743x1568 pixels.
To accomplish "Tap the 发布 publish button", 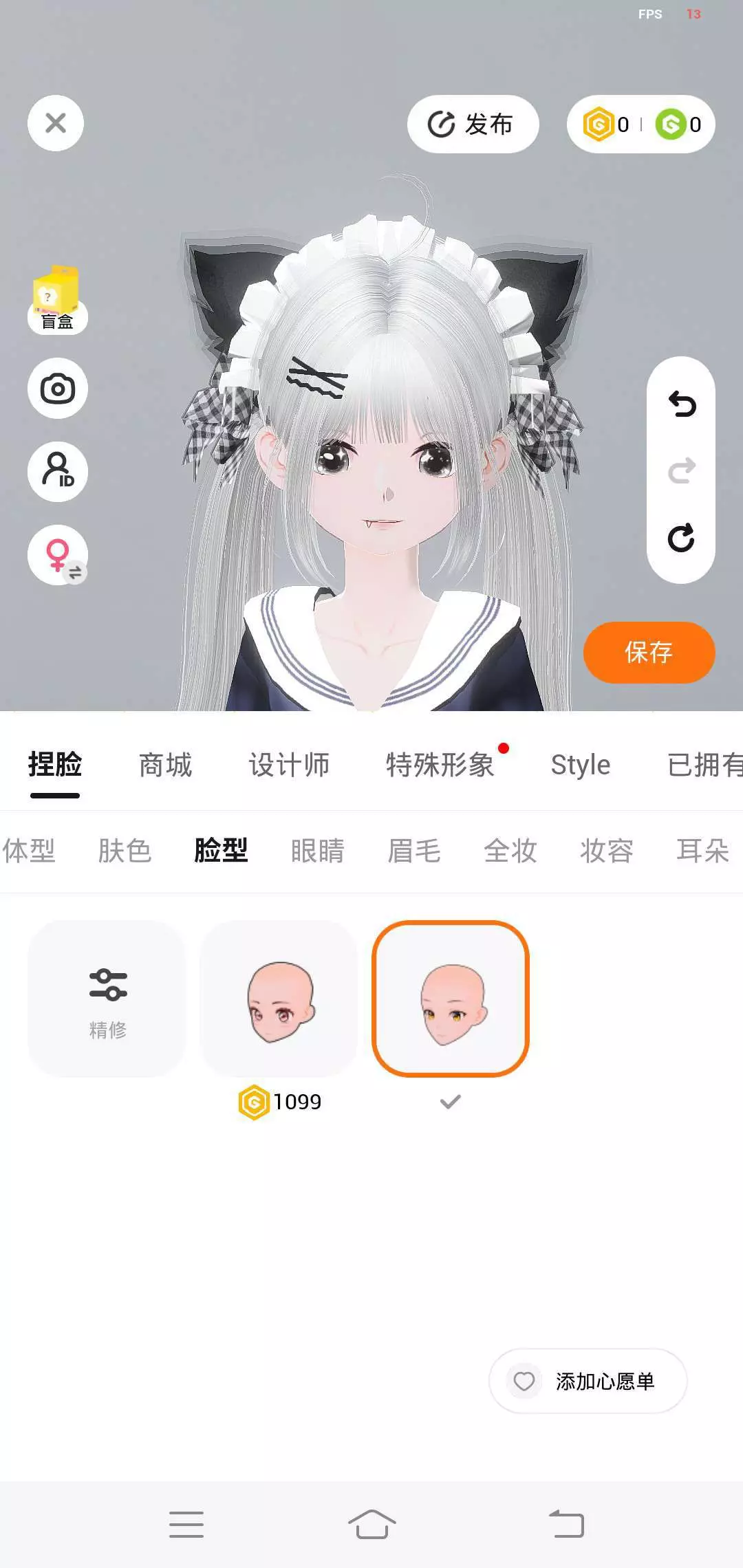I will [x=473, y=124].
